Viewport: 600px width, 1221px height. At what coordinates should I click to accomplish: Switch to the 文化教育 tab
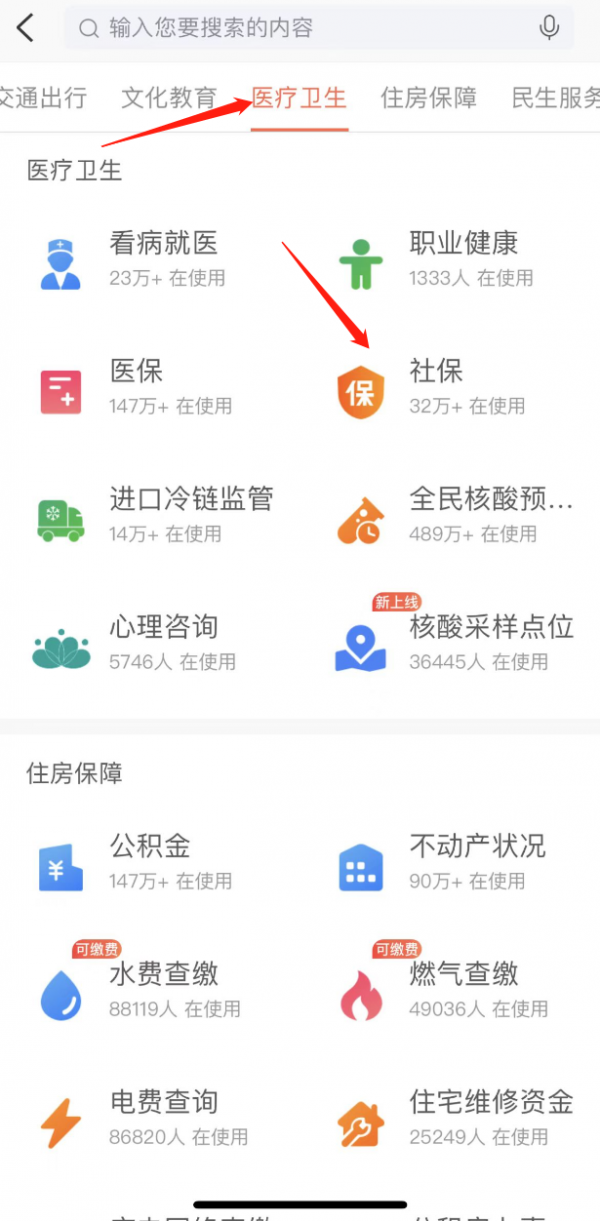pos(169,98)
